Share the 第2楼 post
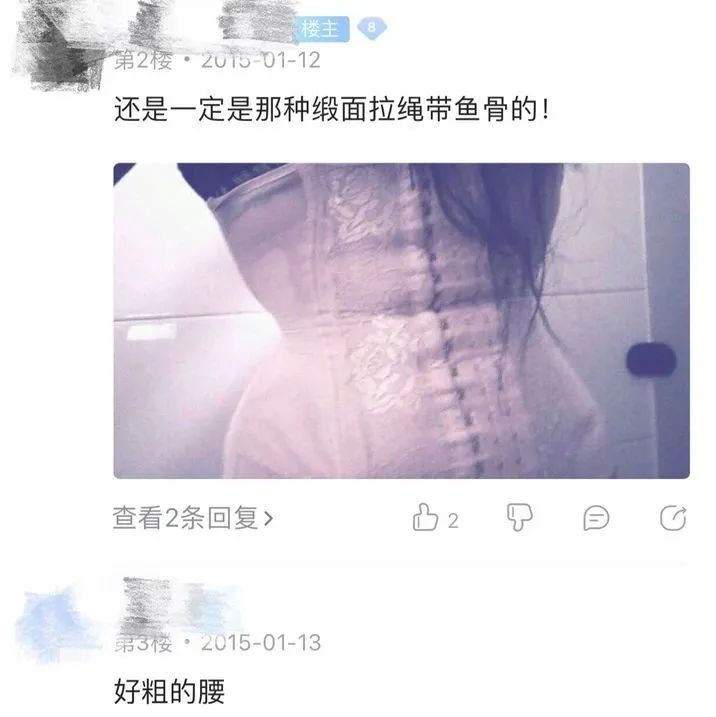The image size is (716, 717). click(x=673, y=518)
